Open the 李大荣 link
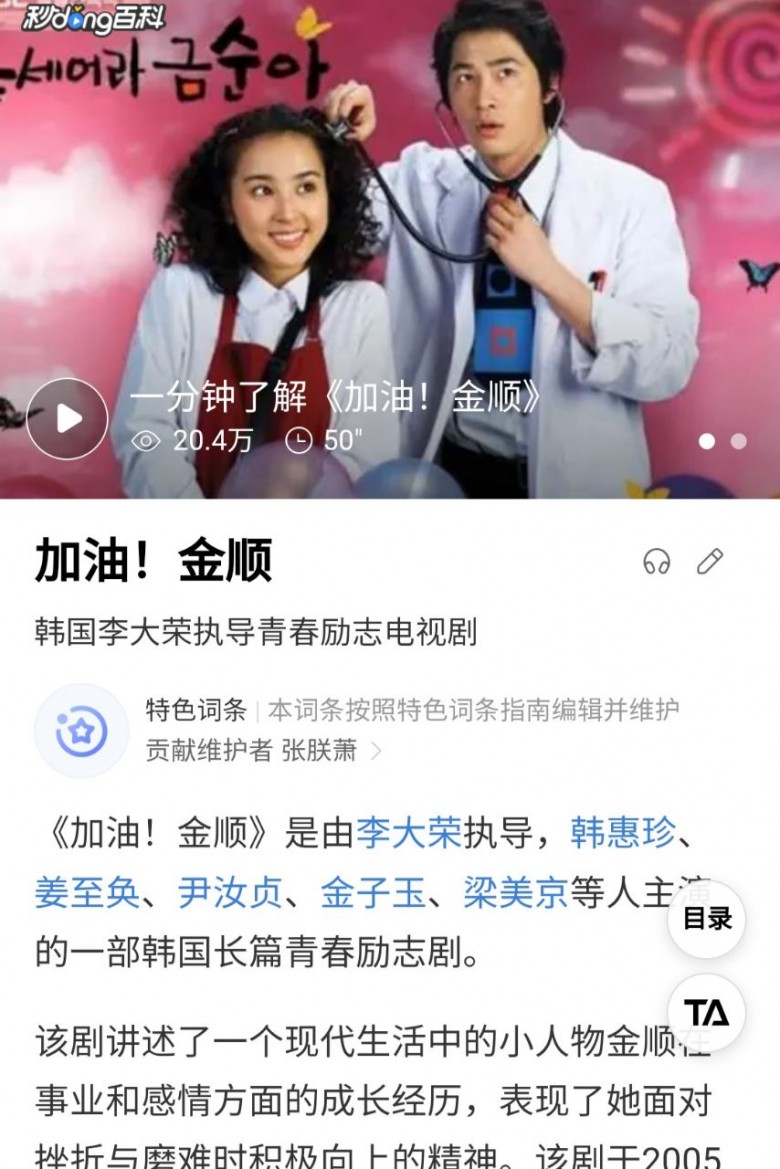 point(408,833)
